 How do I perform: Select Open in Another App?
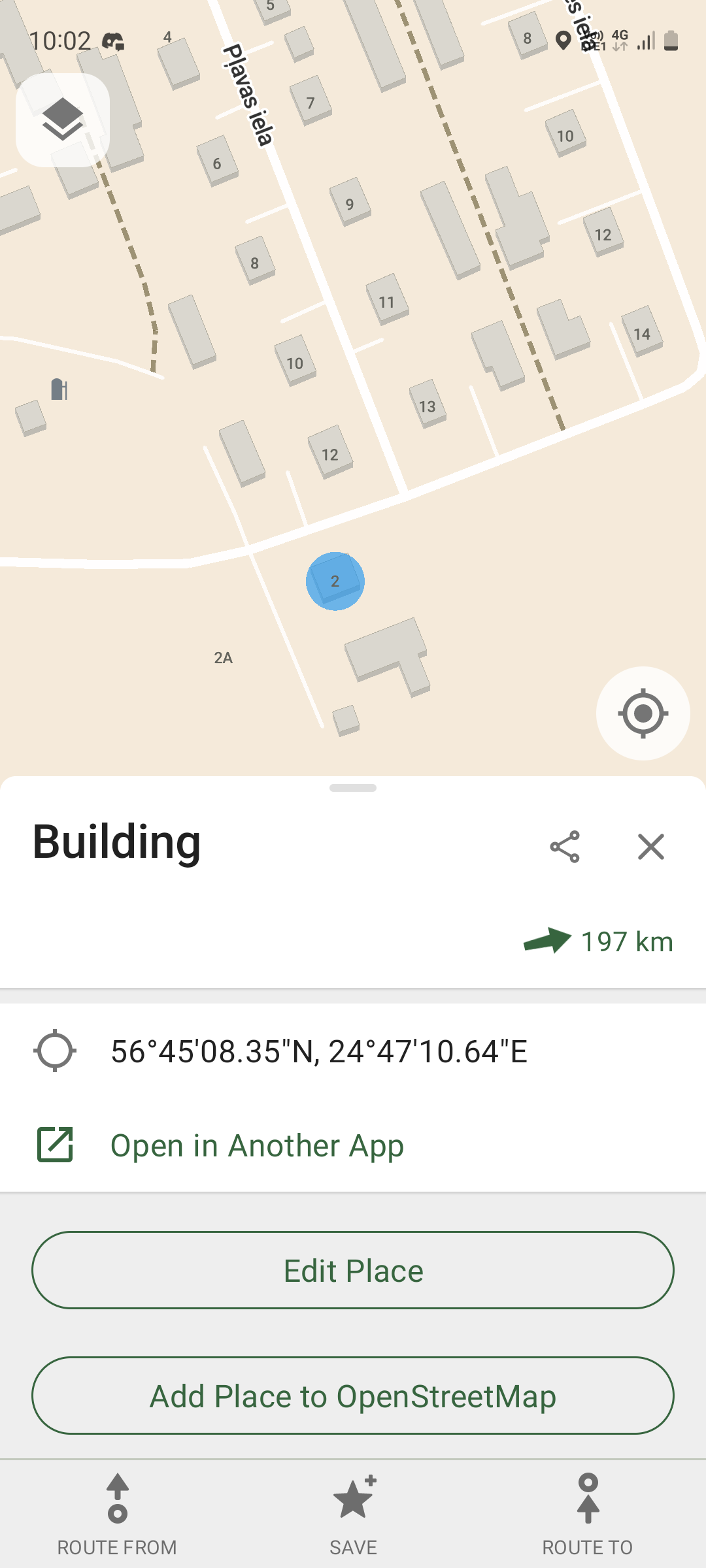(257, 1145)
